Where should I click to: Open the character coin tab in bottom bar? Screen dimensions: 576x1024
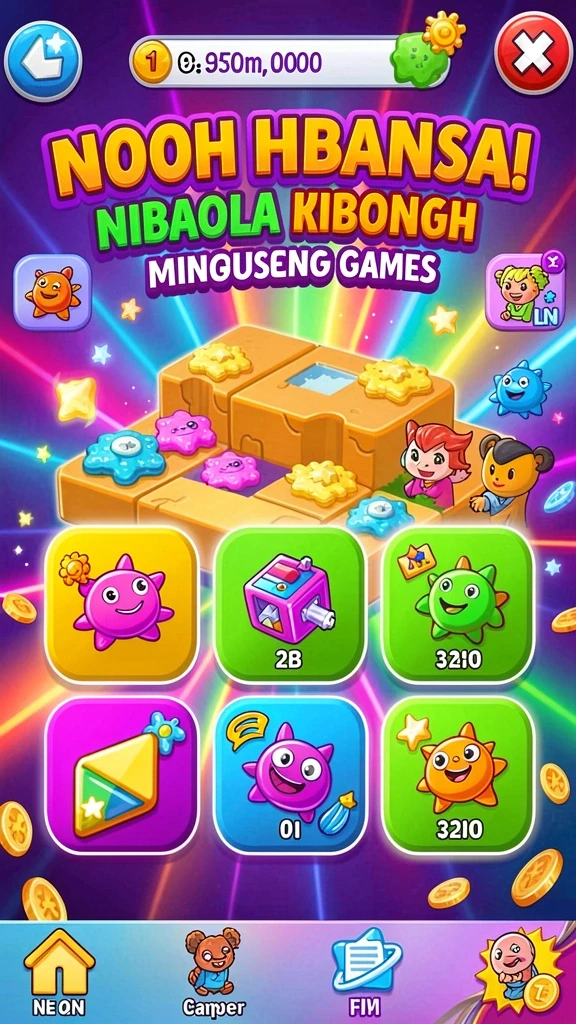pos(520,972)
